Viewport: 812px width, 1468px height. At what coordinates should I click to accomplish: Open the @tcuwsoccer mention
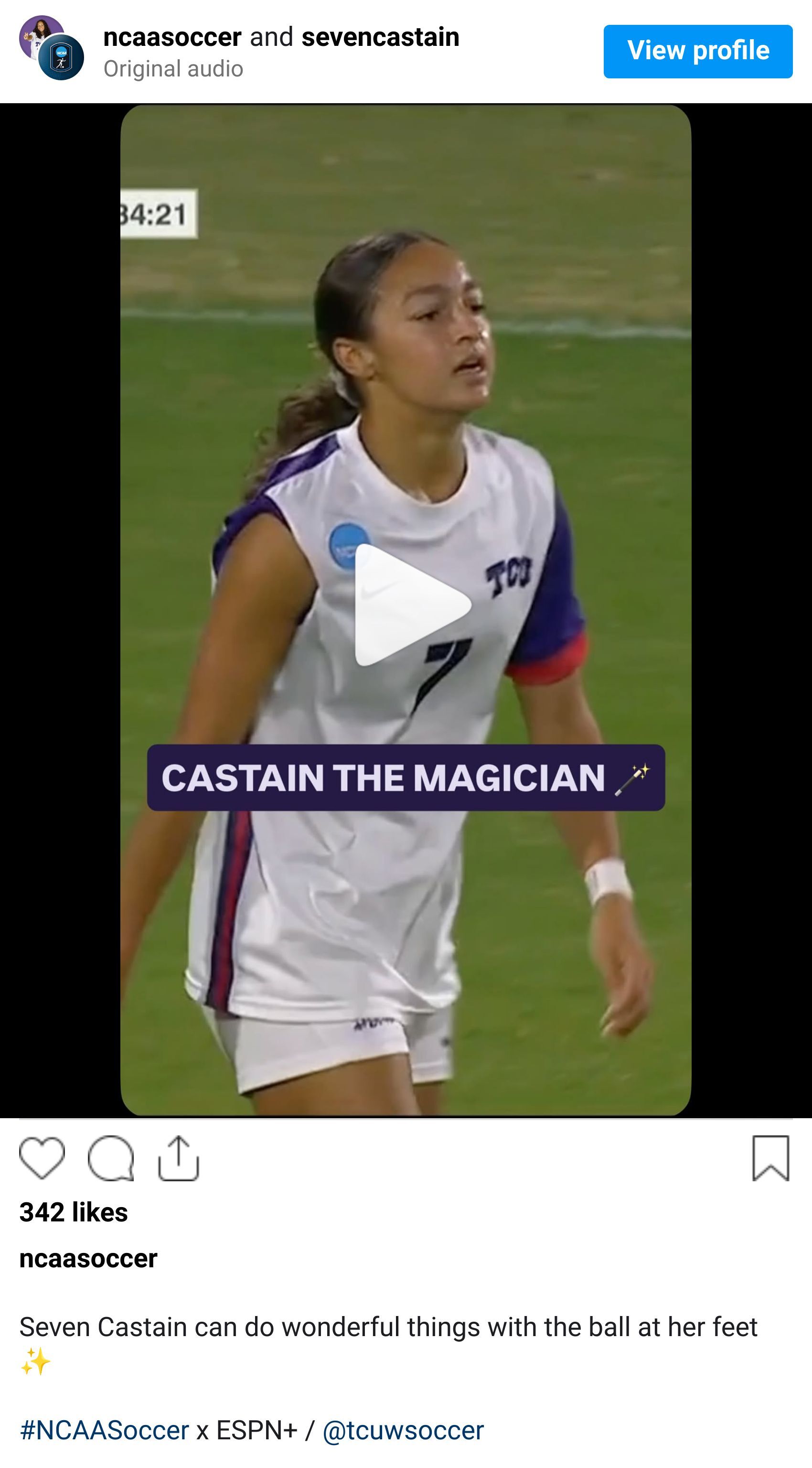tap(403, 1430)
